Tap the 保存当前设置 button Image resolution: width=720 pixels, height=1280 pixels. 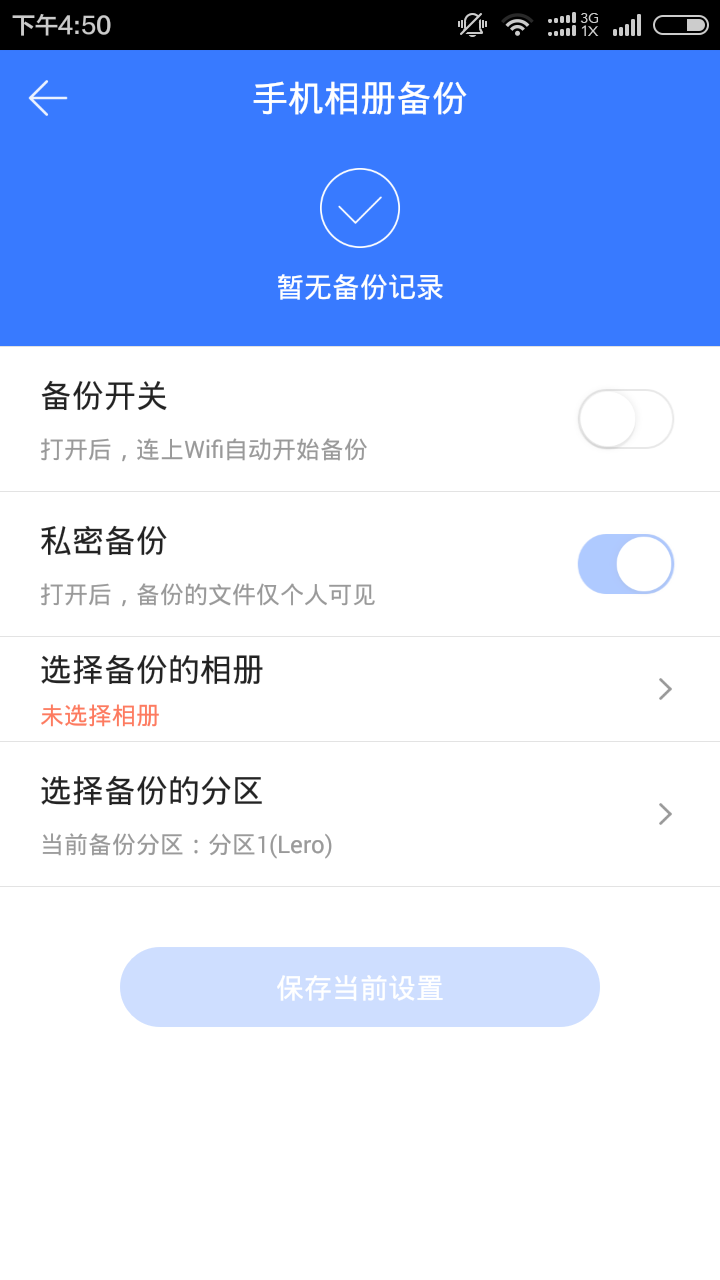[x=360, y=987]
